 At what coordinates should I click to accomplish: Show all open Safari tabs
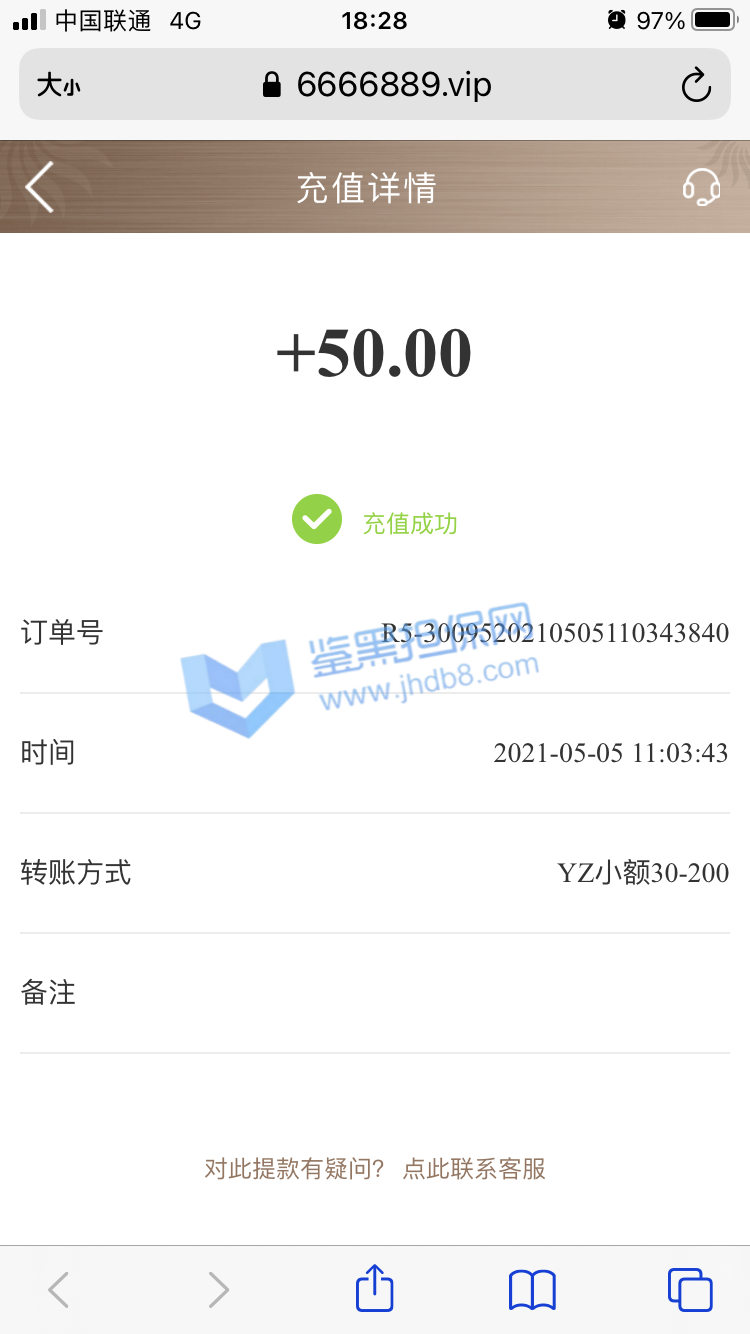(689, 1290)
